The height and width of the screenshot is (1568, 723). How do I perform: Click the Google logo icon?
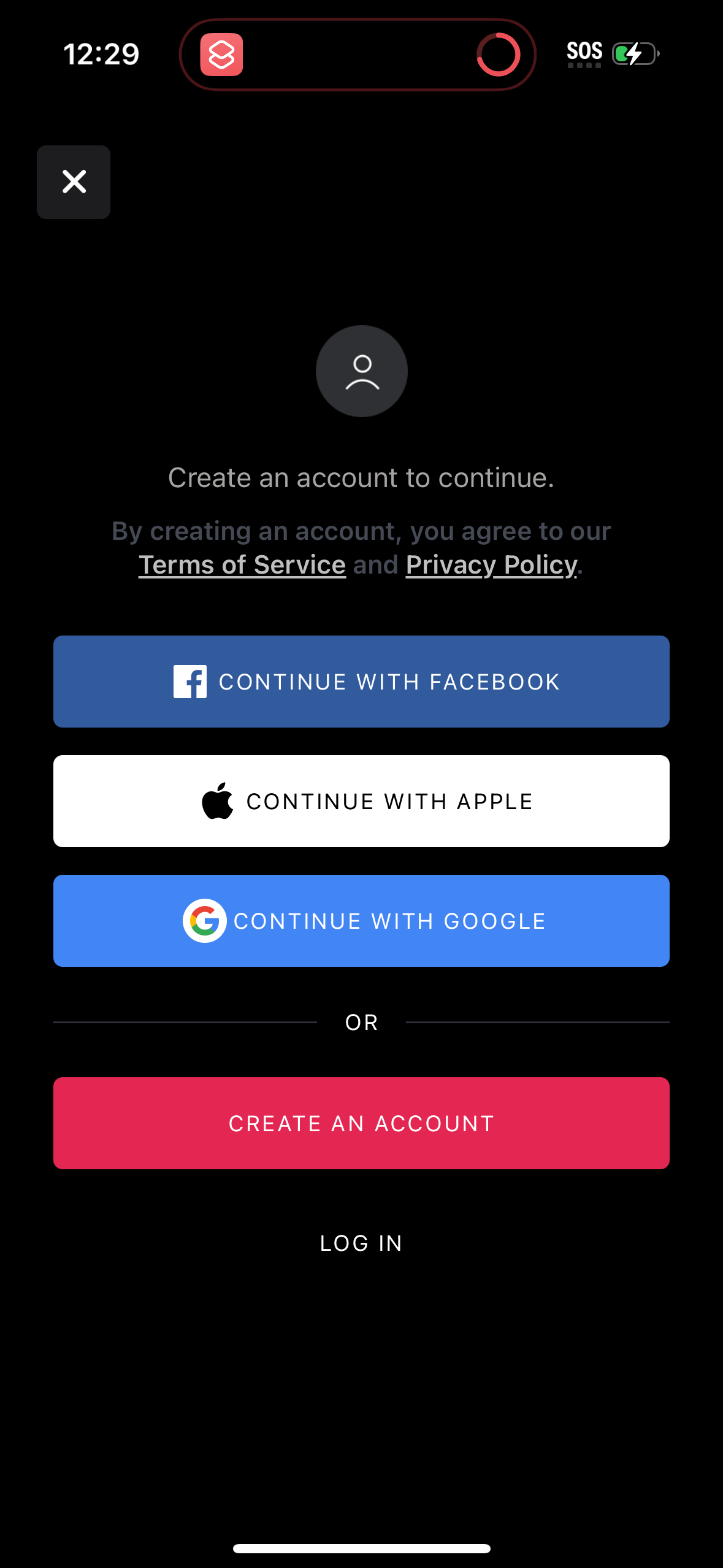204,920
